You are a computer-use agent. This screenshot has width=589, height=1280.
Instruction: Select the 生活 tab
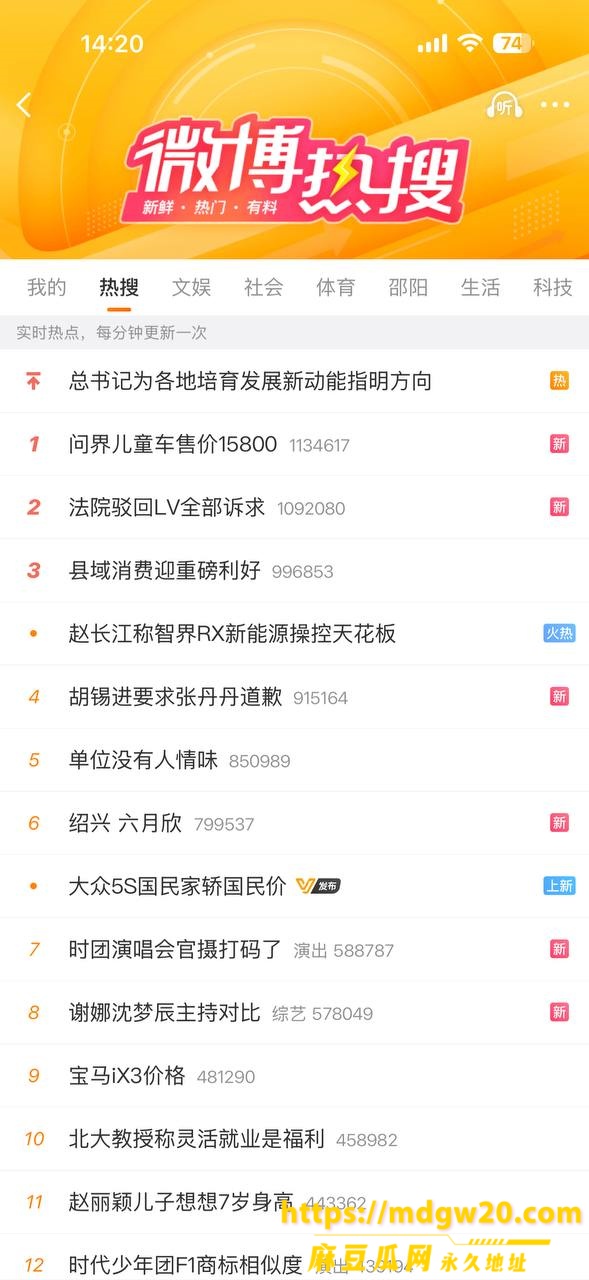(480, 288)
